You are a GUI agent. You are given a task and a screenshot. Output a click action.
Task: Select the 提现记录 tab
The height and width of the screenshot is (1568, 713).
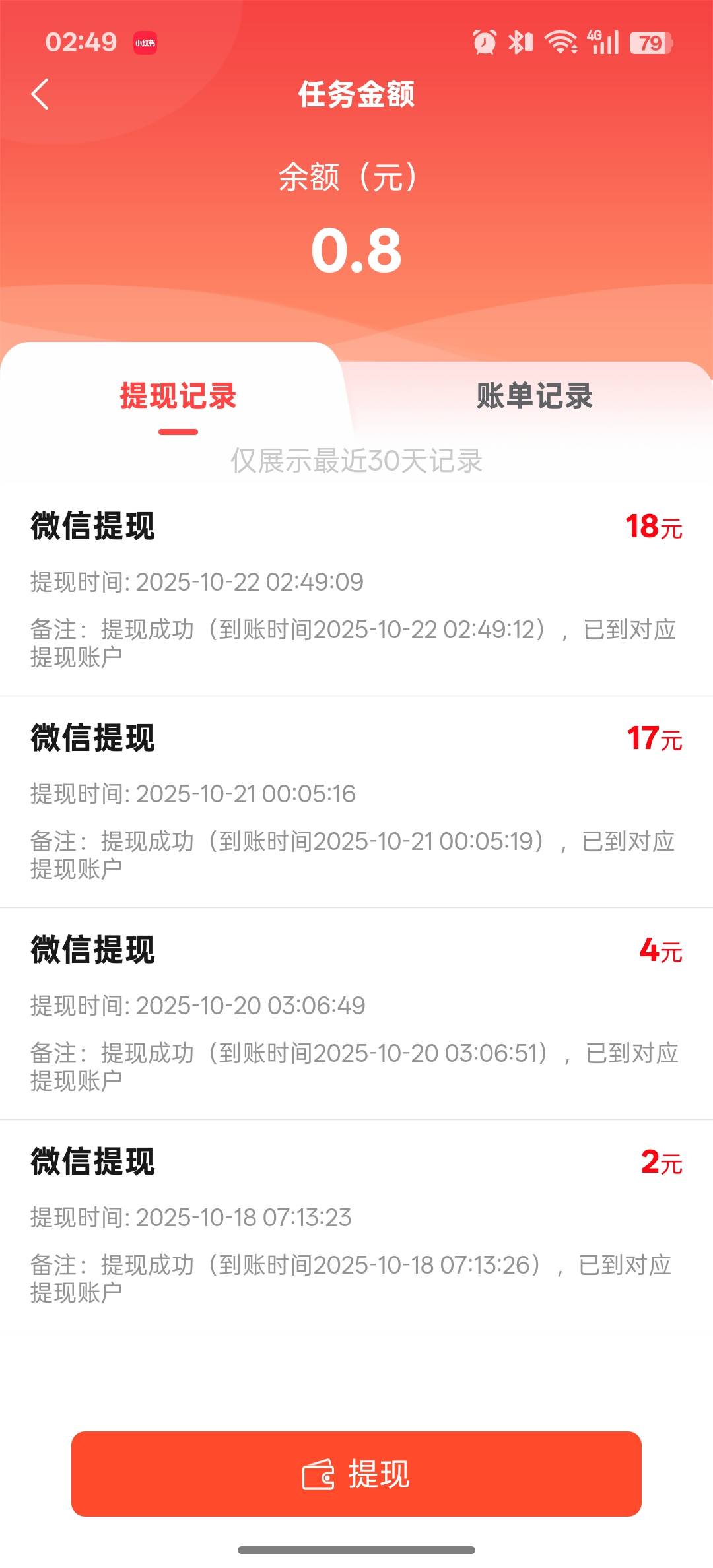178,396
